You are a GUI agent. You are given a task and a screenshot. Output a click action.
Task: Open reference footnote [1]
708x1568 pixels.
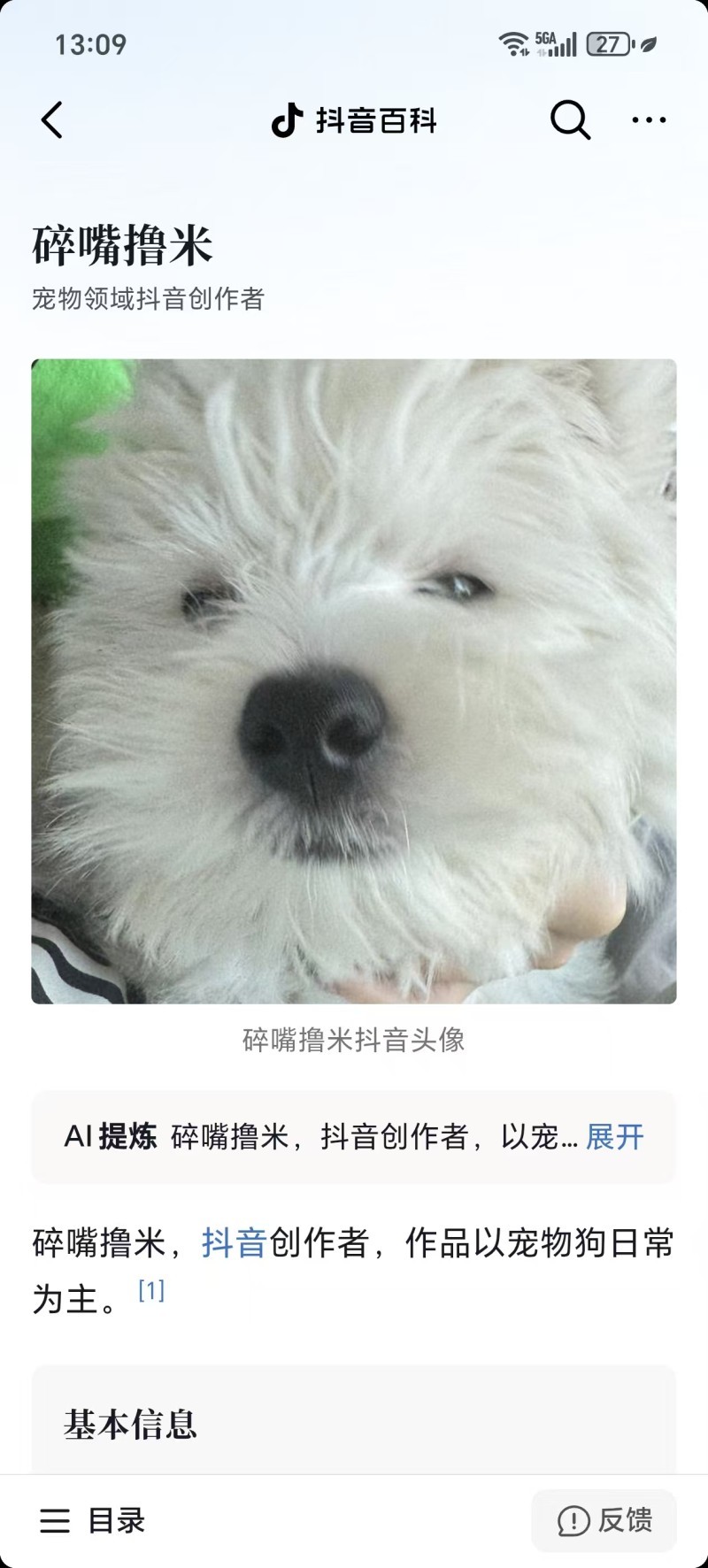click(x=151, y=1290)
